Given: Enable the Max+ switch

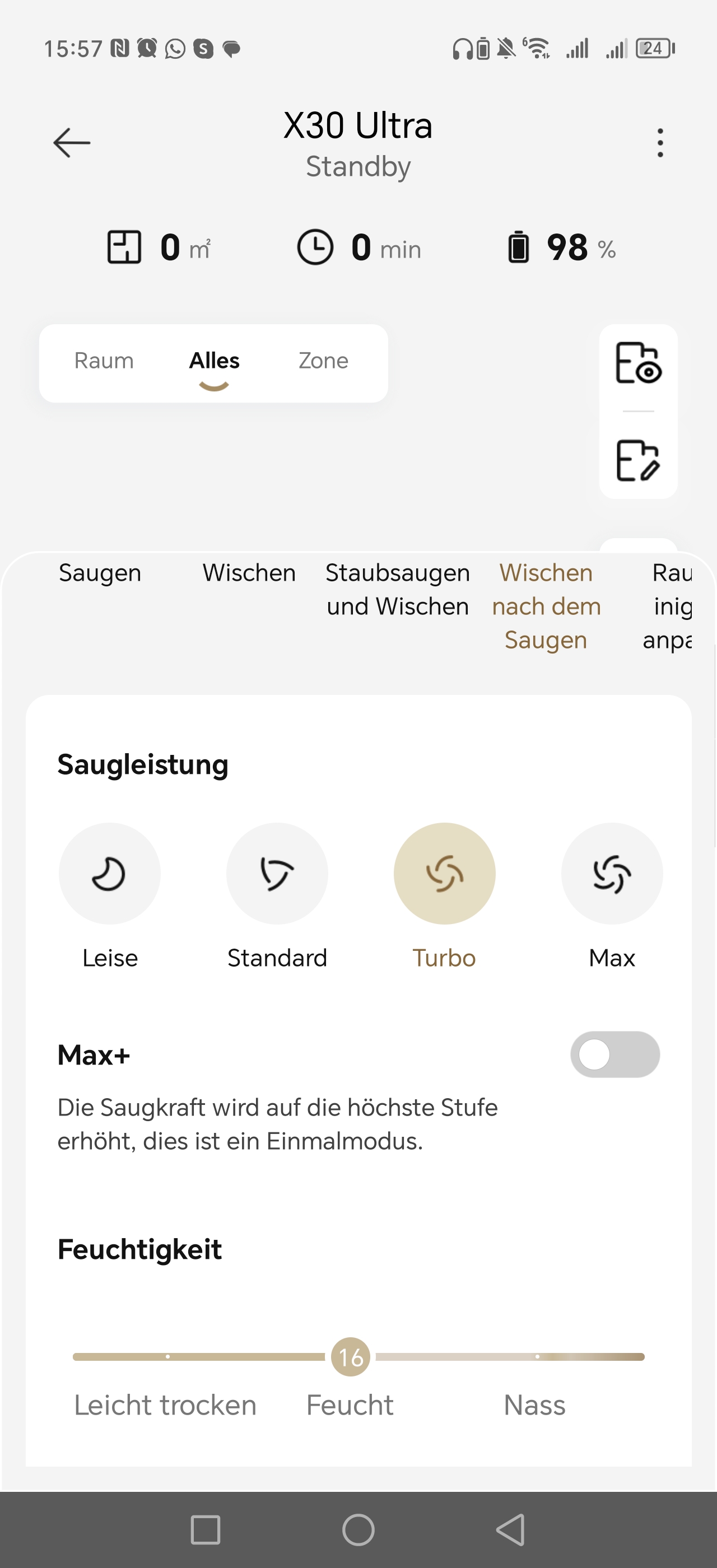Looking at the screenshot, I should coord(614,1054).
